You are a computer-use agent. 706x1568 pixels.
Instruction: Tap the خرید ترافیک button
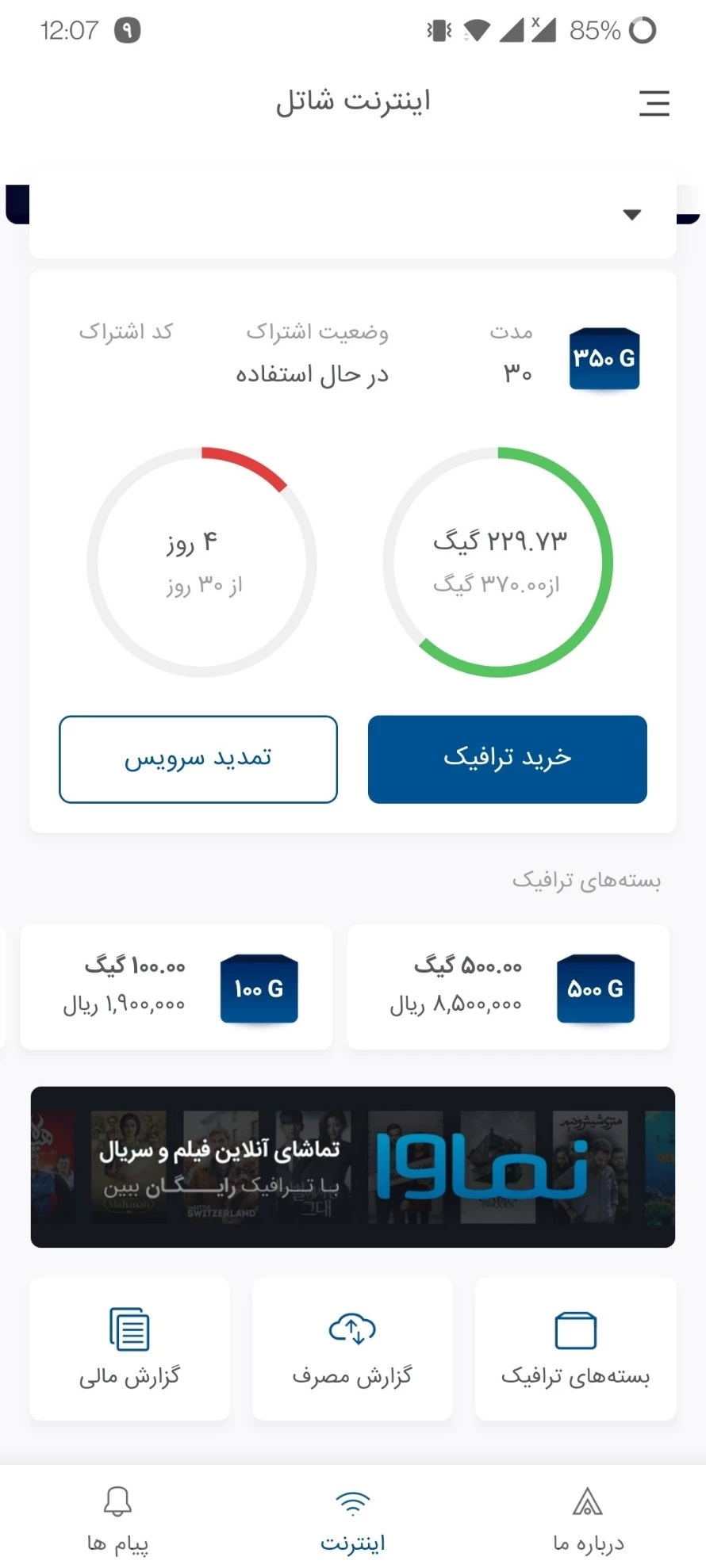(x=508, y=759)
